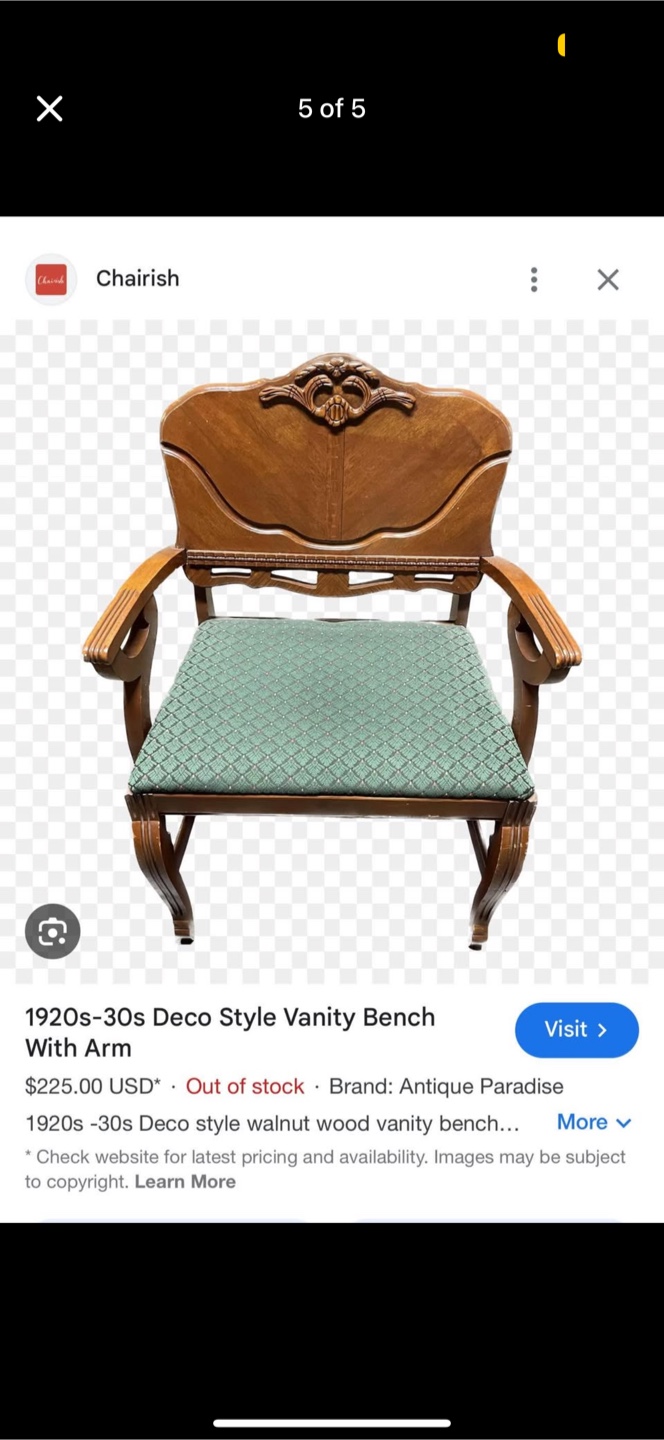
Task: Visit the Chairish product page
Action: coord(576,1030)
